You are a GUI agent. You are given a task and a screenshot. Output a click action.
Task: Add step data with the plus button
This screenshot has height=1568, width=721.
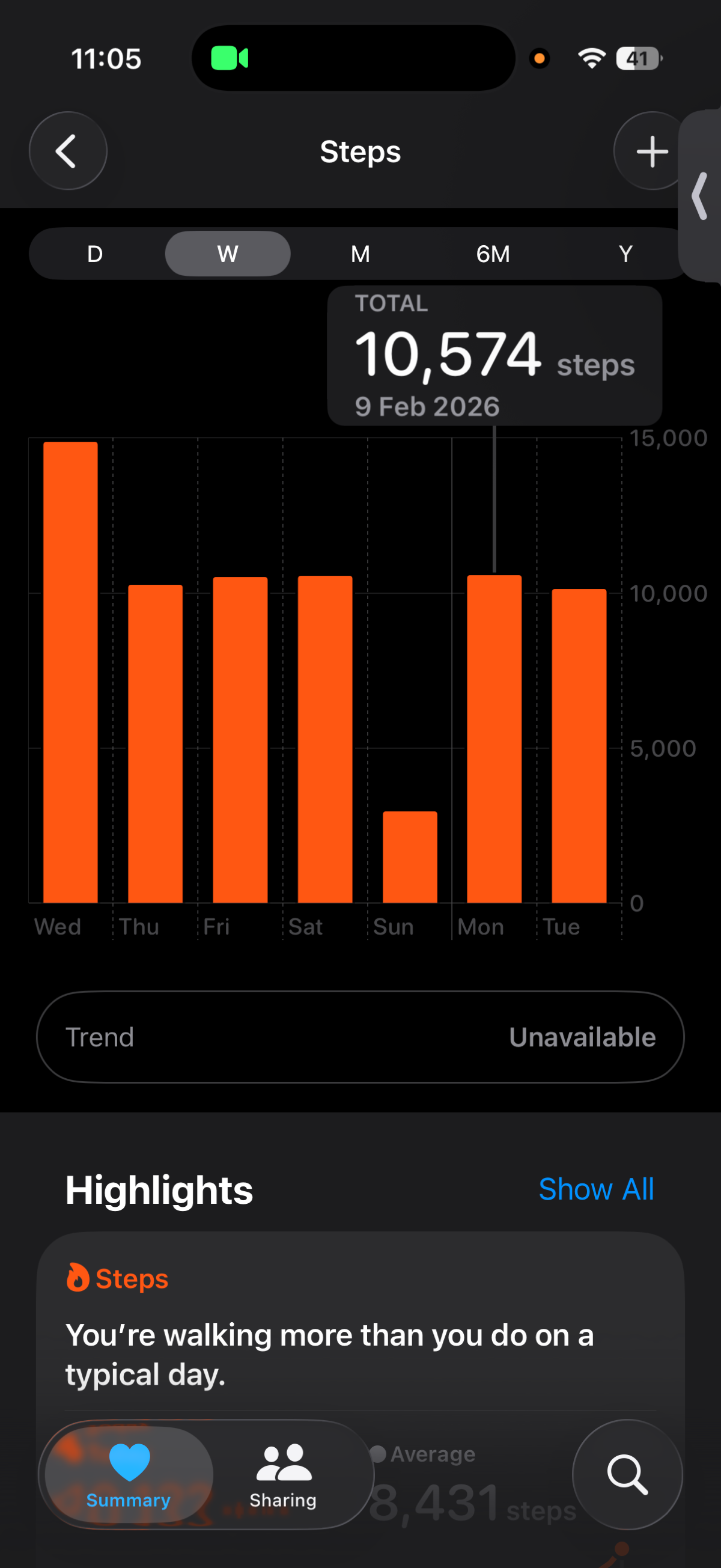[x=651, y=151]
